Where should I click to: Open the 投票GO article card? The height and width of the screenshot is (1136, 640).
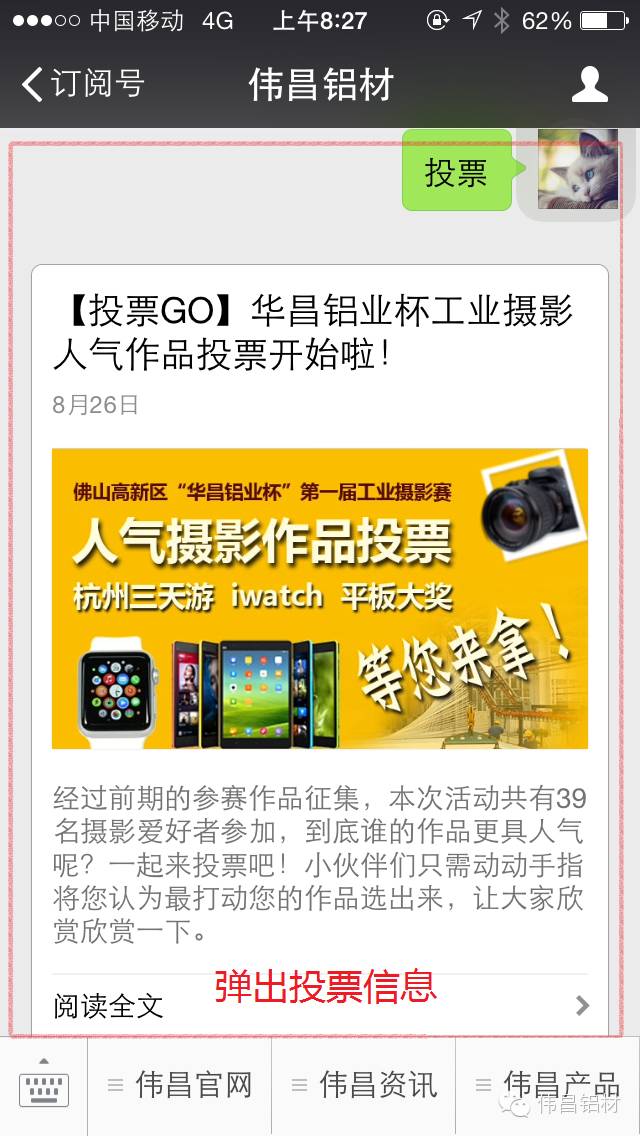click(319, 330)
